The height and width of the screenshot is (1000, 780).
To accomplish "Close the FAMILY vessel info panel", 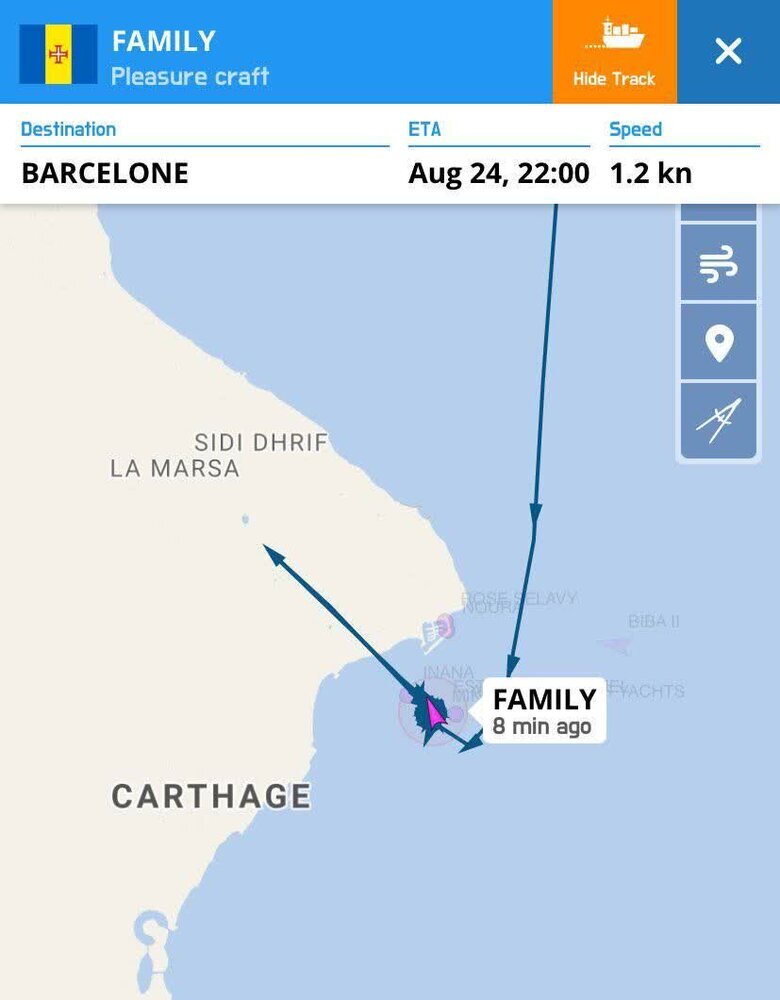I will [728, 52].
